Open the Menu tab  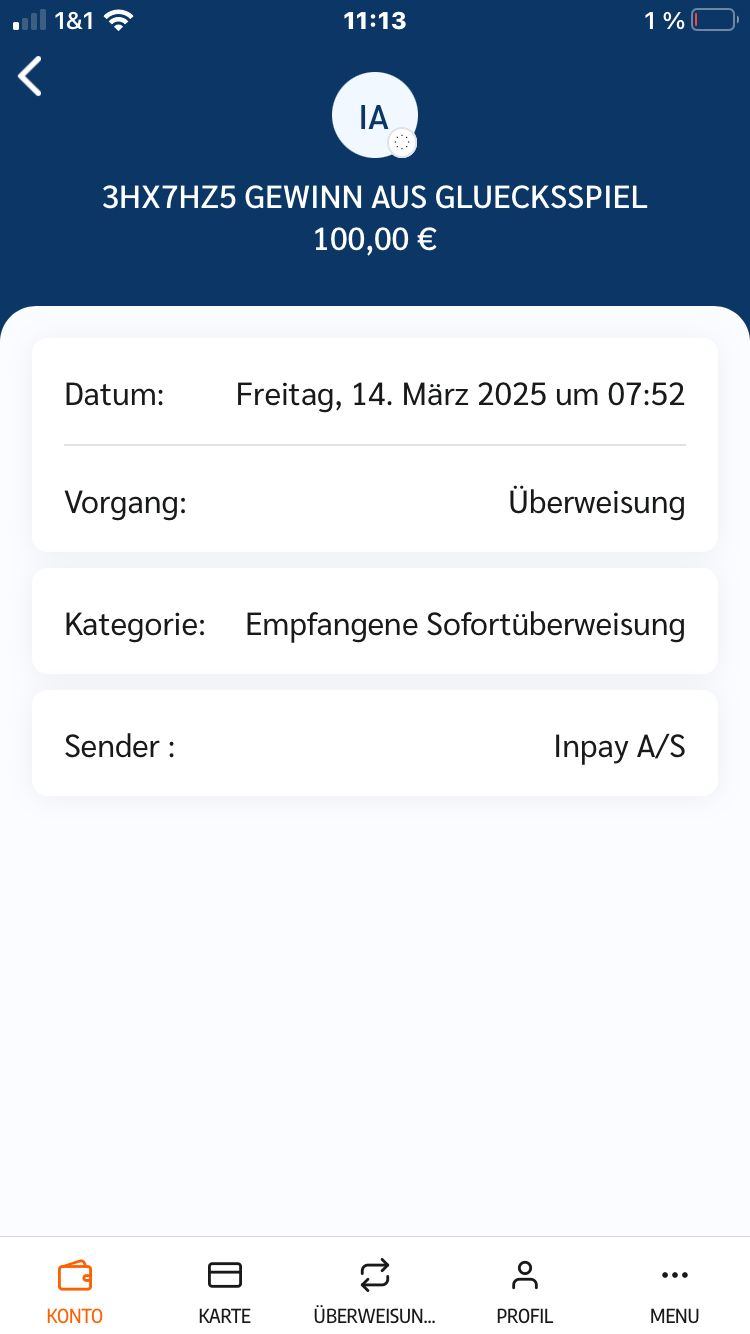(x=675, y=1290)
